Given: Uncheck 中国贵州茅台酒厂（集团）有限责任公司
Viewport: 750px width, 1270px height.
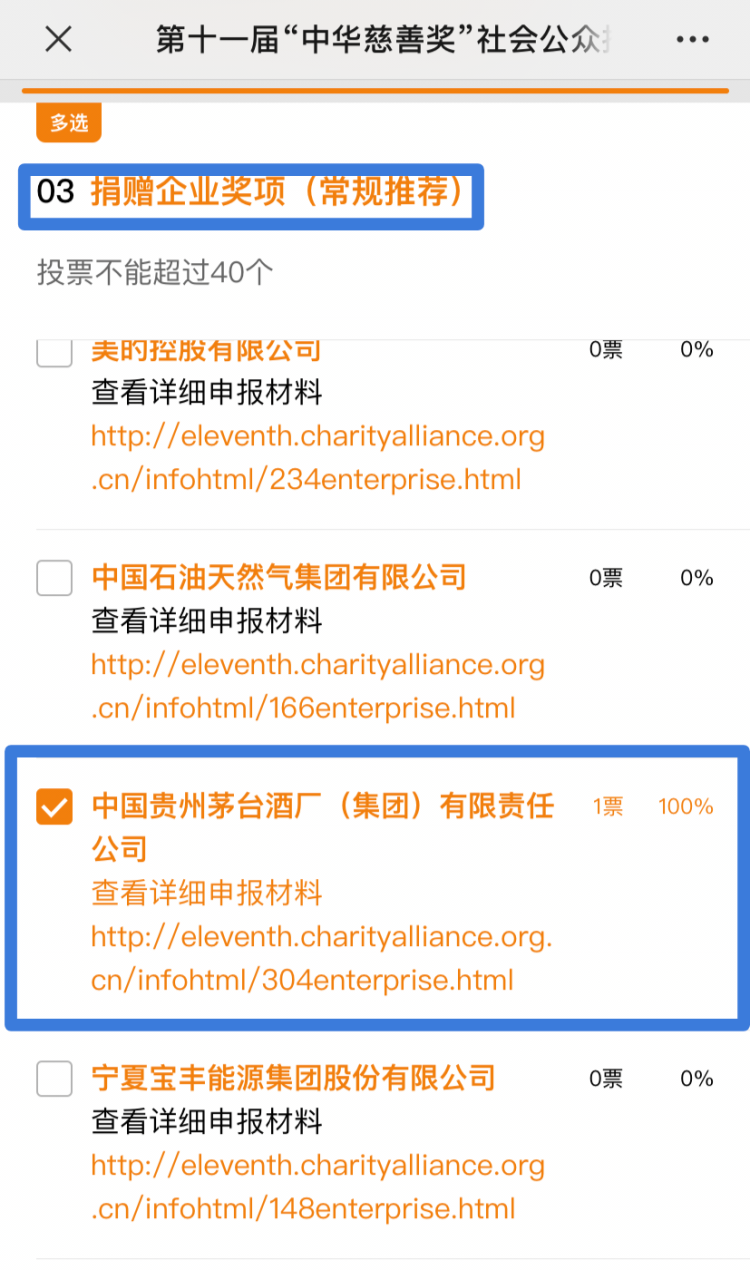Looking at the screenshot, I should (x=54, y=806).
